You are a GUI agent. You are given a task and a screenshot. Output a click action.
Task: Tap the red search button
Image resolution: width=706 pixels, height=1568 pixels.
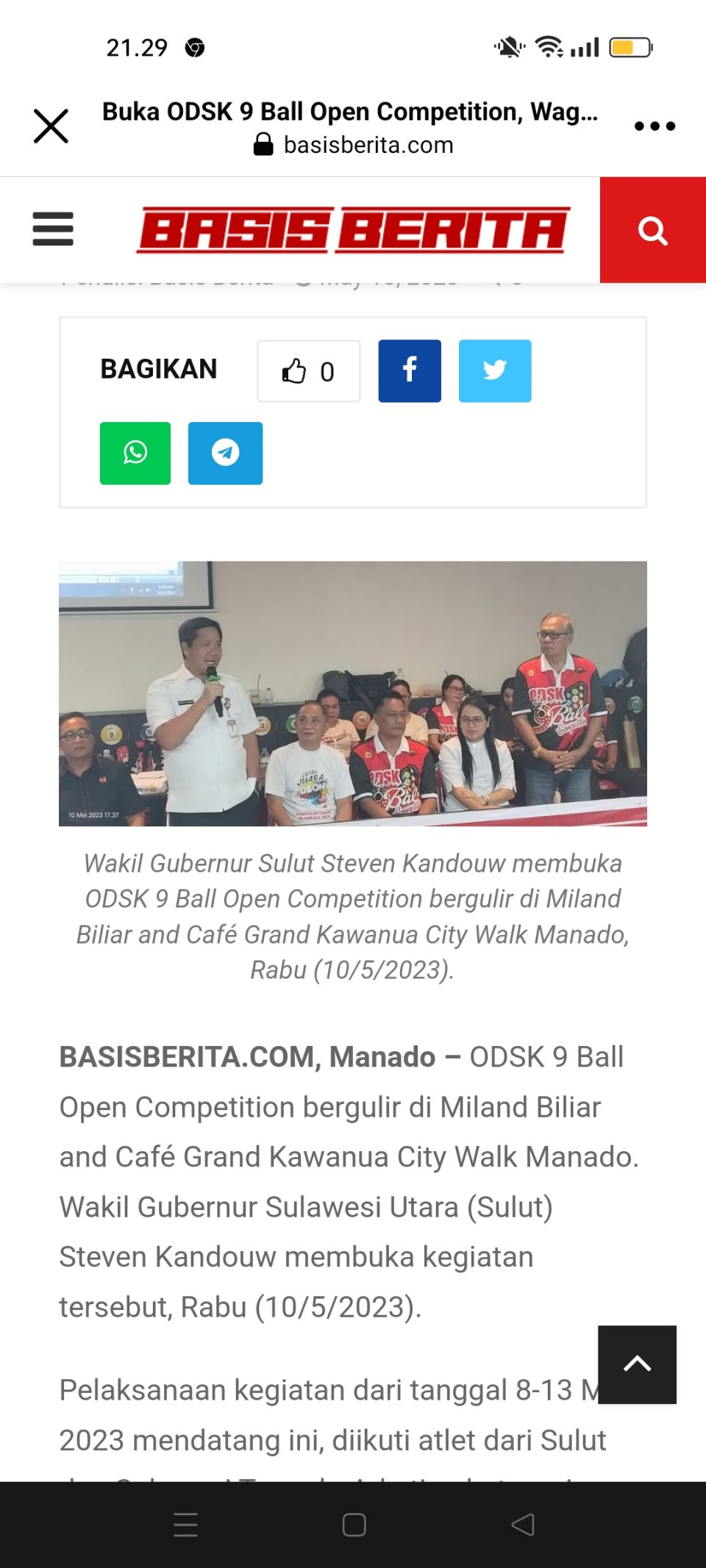point(652,230)
